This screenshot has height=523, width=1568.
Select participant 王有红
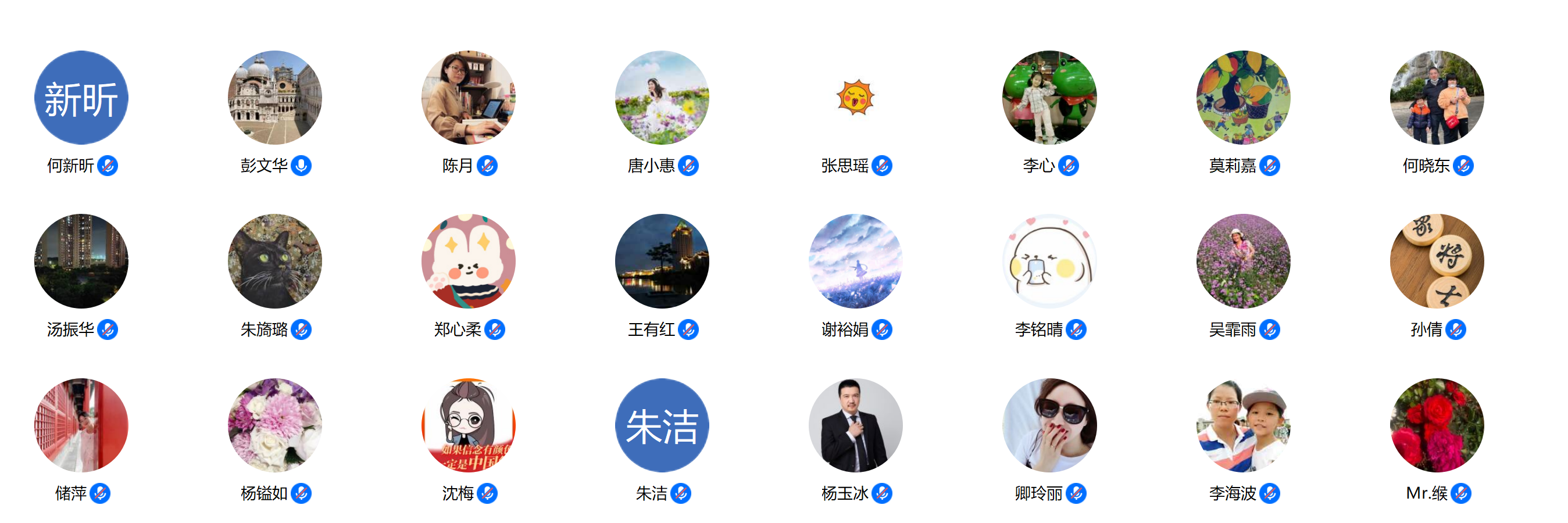point(662,261)
